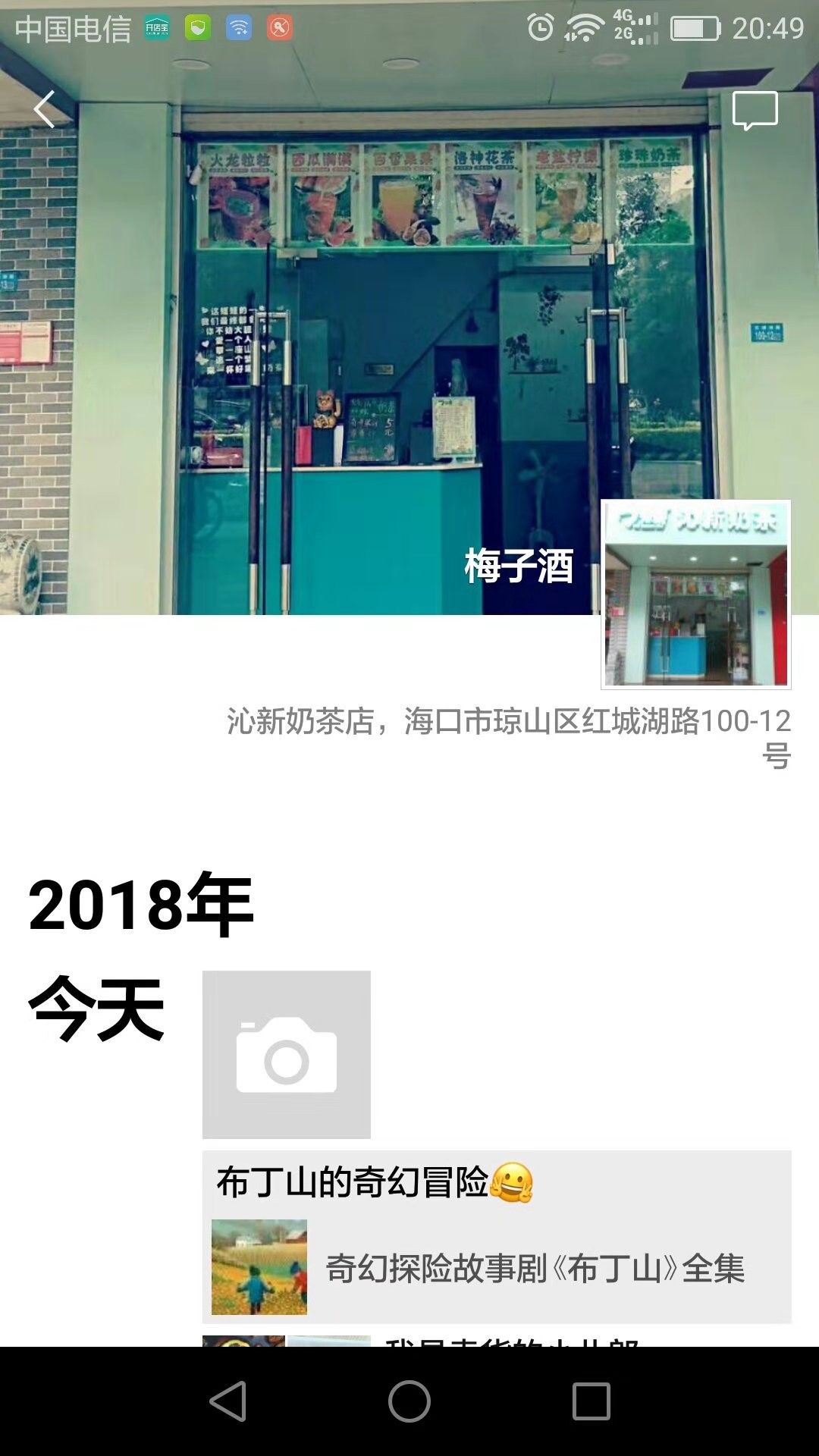This screenshot has height=1456, width=819.
Task: Tap the system home button
Action: coord(409,1401)
